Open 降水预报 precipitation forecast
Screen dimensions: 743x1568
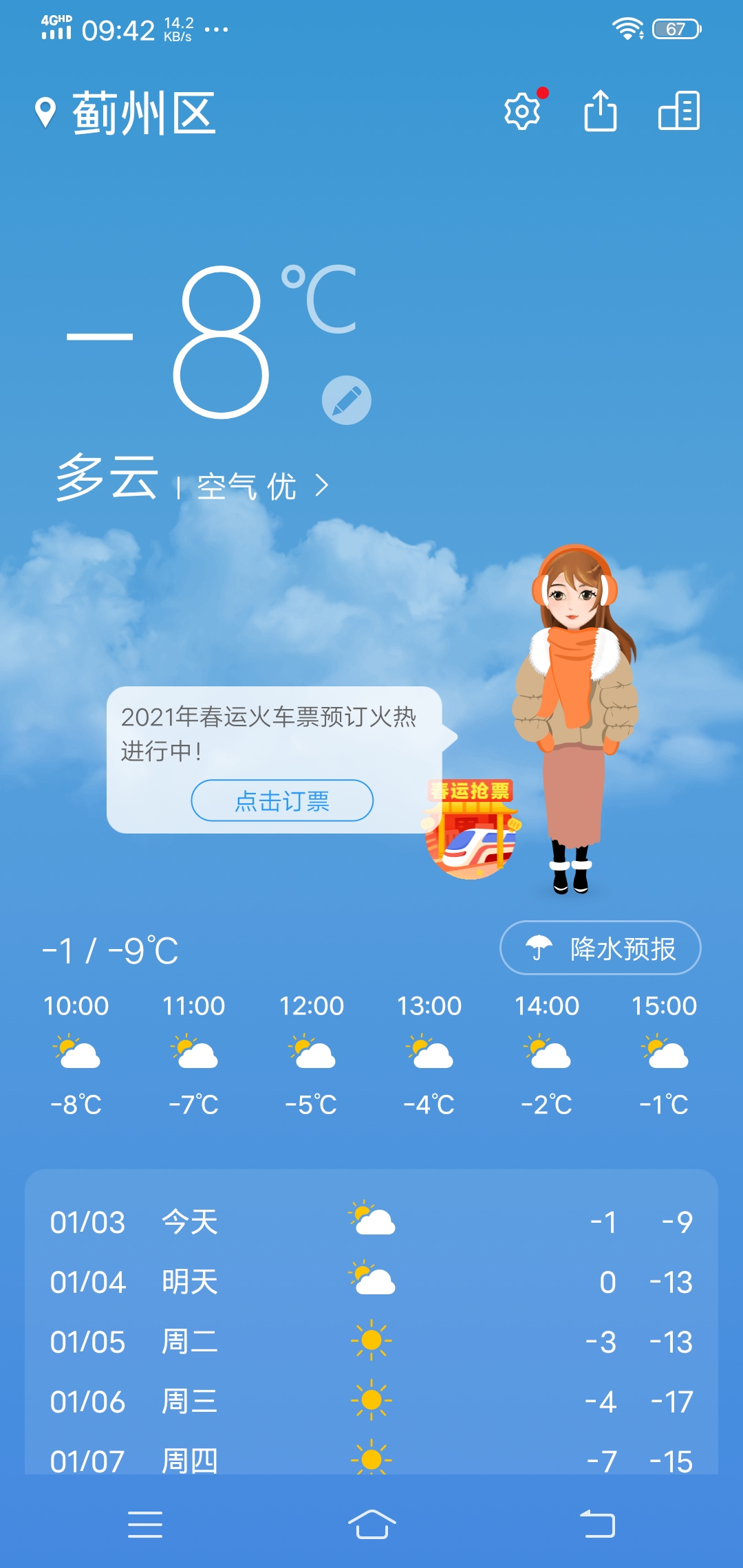(600, 948)
